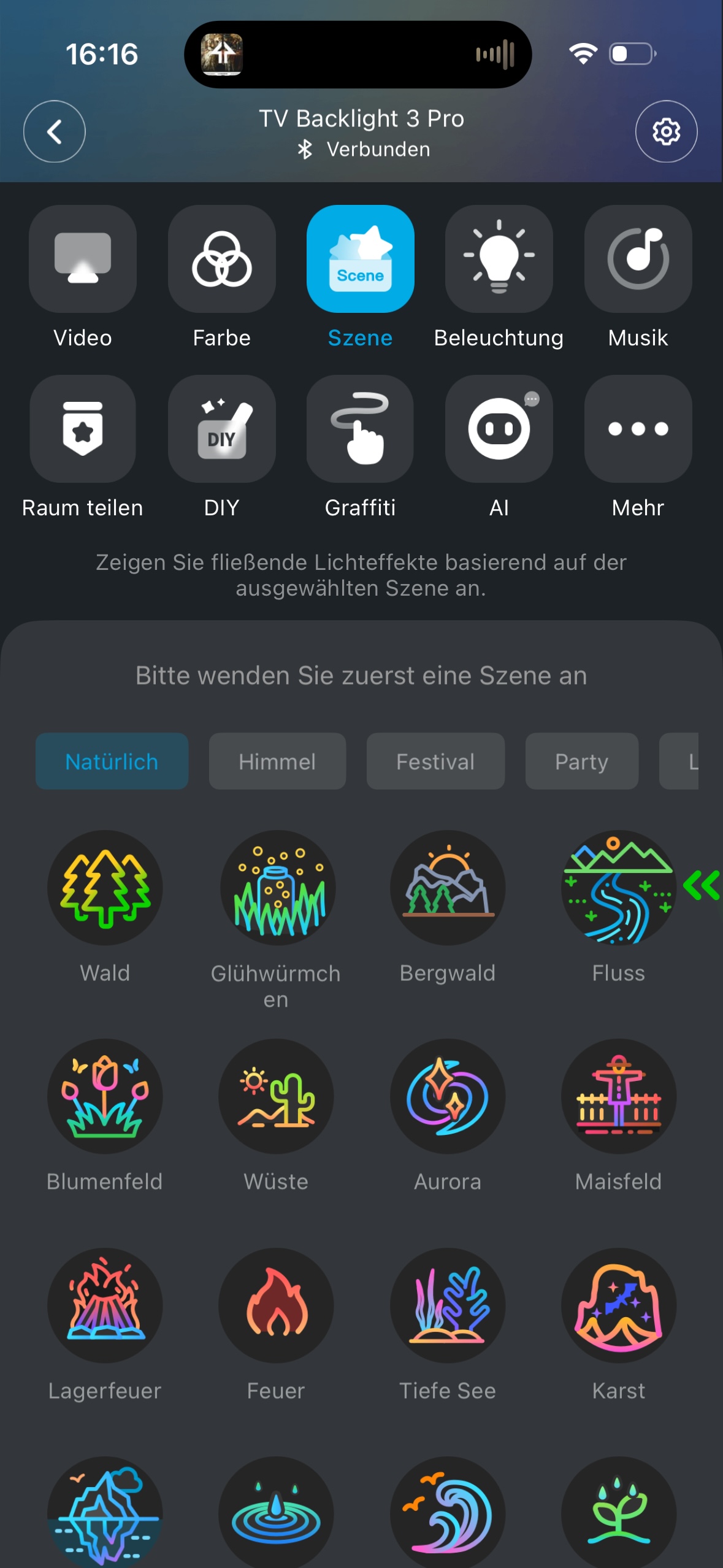Choose the Lagerfeuer scene
723x1568 pixels.
pos(105,1305)
